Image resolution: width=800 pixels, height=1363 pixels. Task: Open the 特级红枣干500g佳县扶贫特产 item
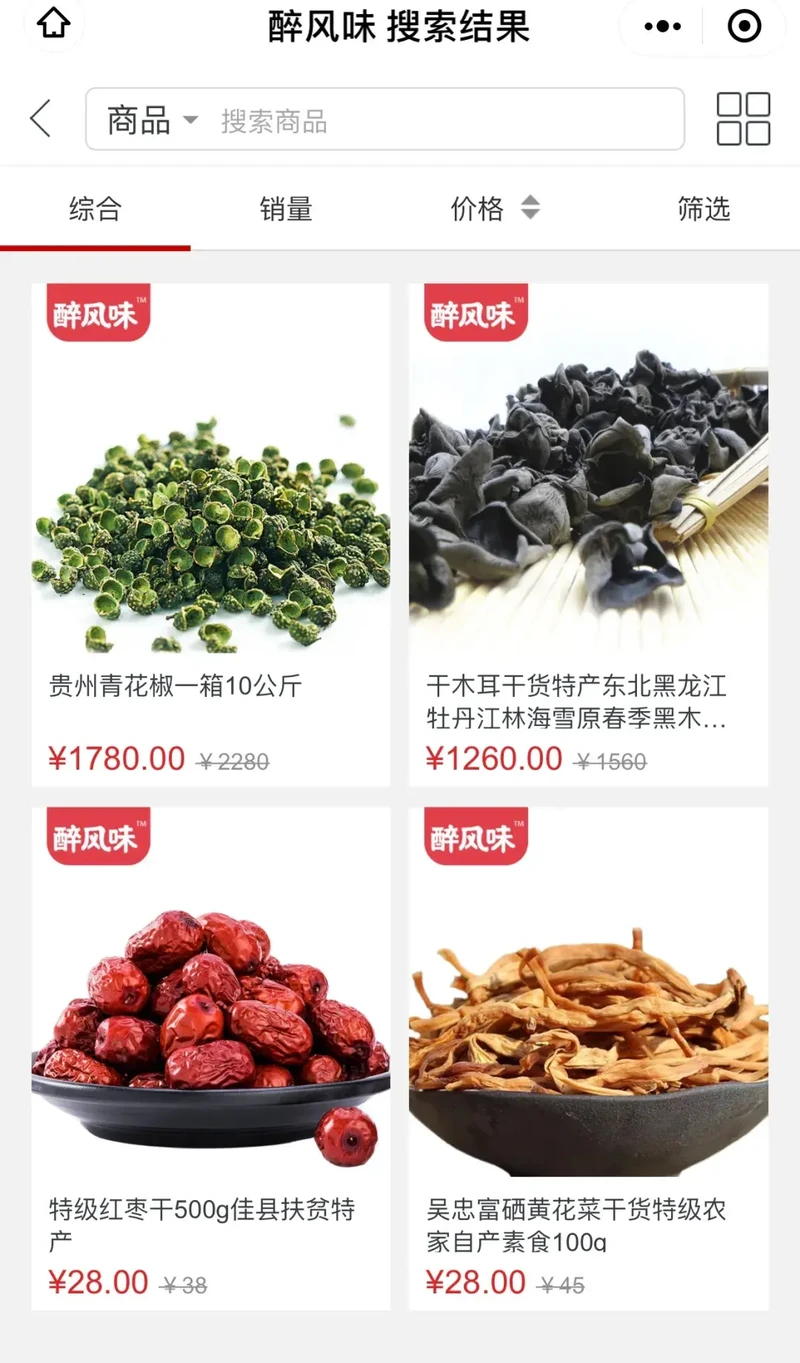coord(211,1058)
